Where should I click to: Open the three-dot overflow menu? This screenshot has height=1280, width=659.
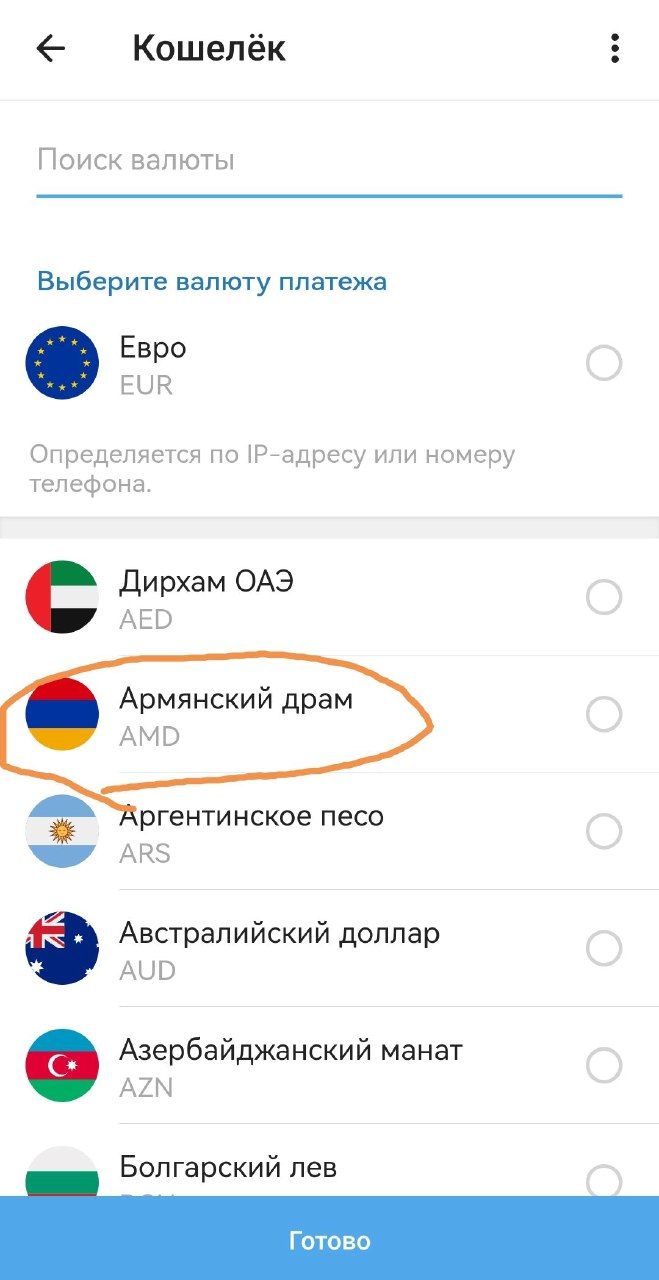pos(614,48)
